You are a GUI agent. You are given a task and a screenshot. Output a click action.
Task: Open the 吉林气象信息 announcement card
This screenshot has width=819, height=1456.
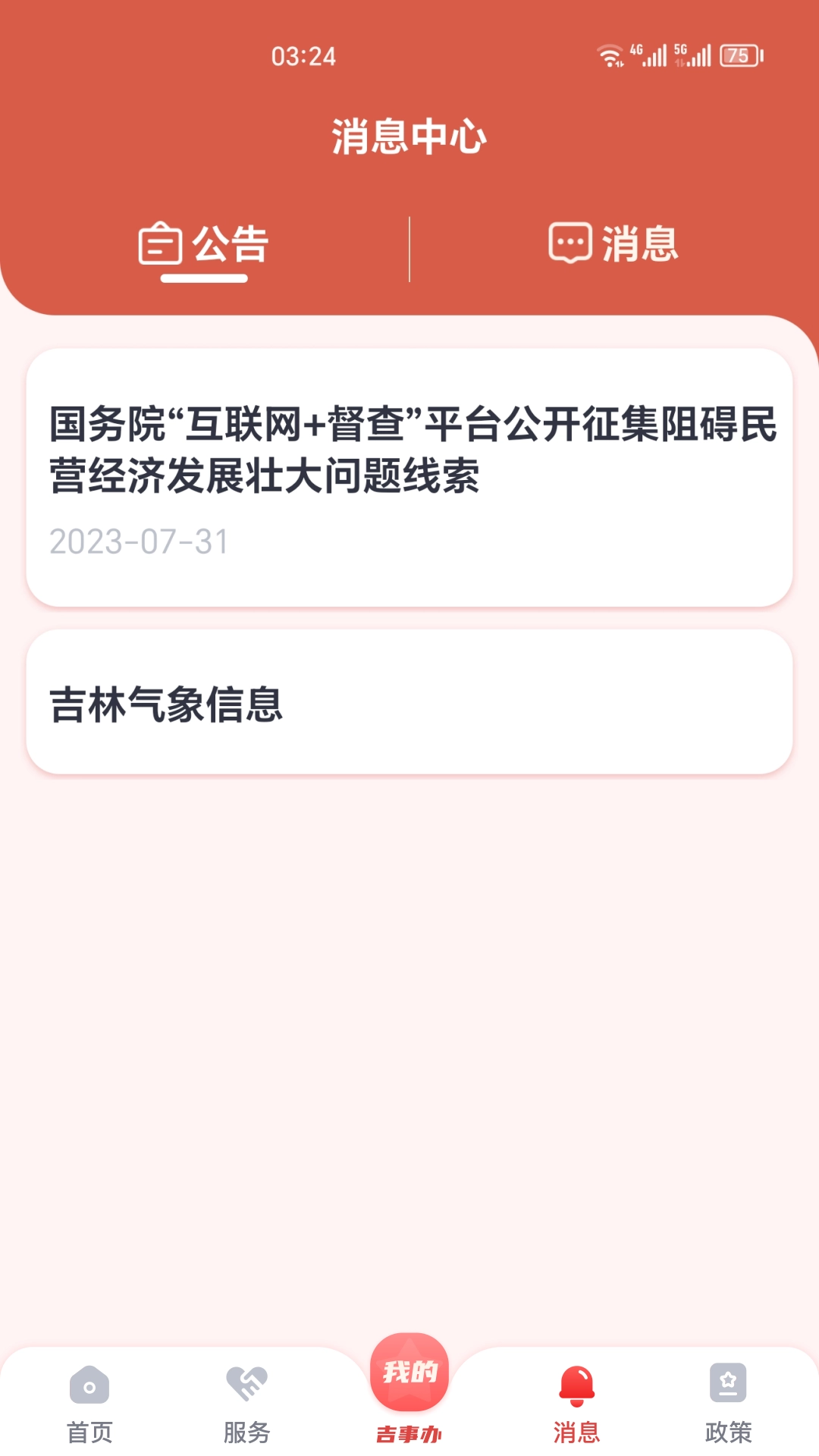[x=409, y=701]
